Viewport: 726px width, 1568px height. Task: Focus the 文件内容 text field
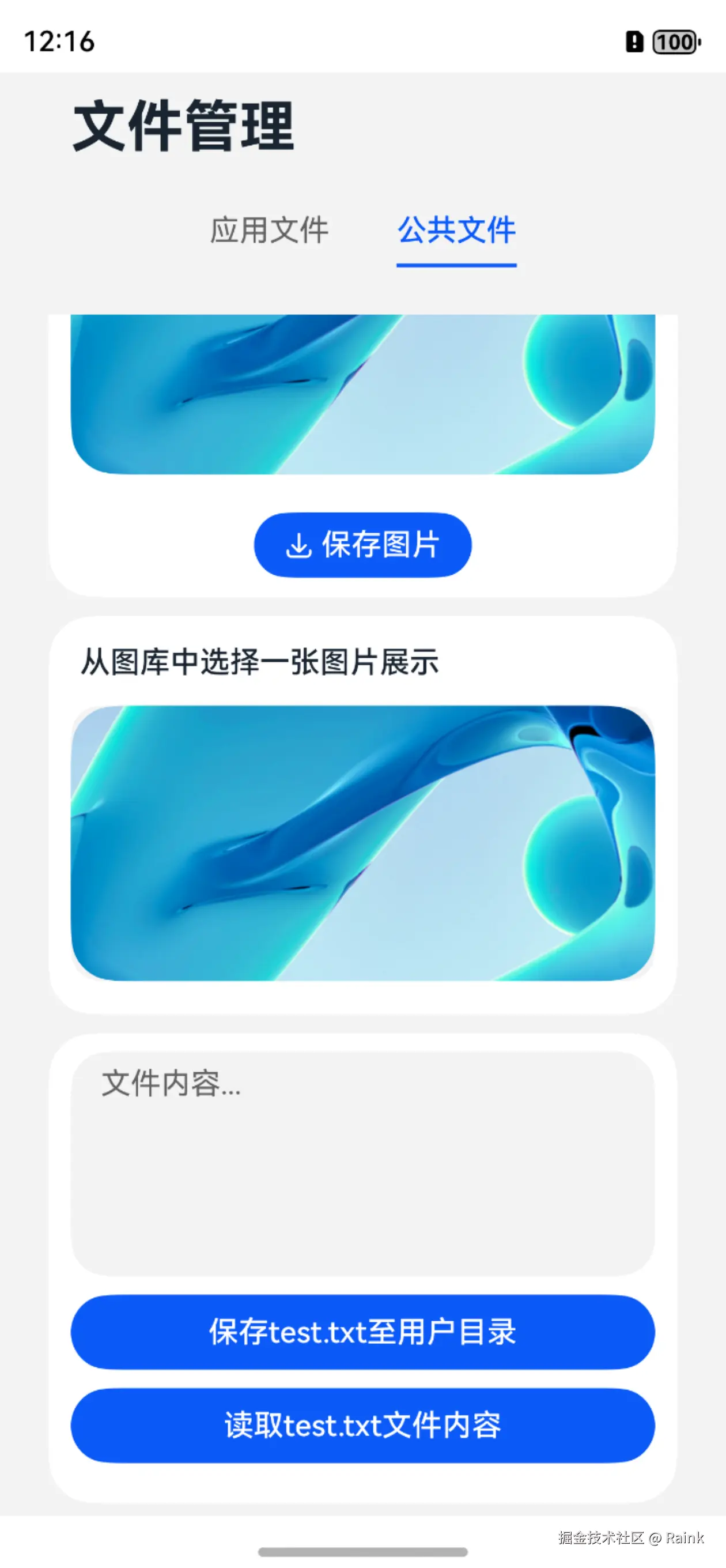point(362,1163)
